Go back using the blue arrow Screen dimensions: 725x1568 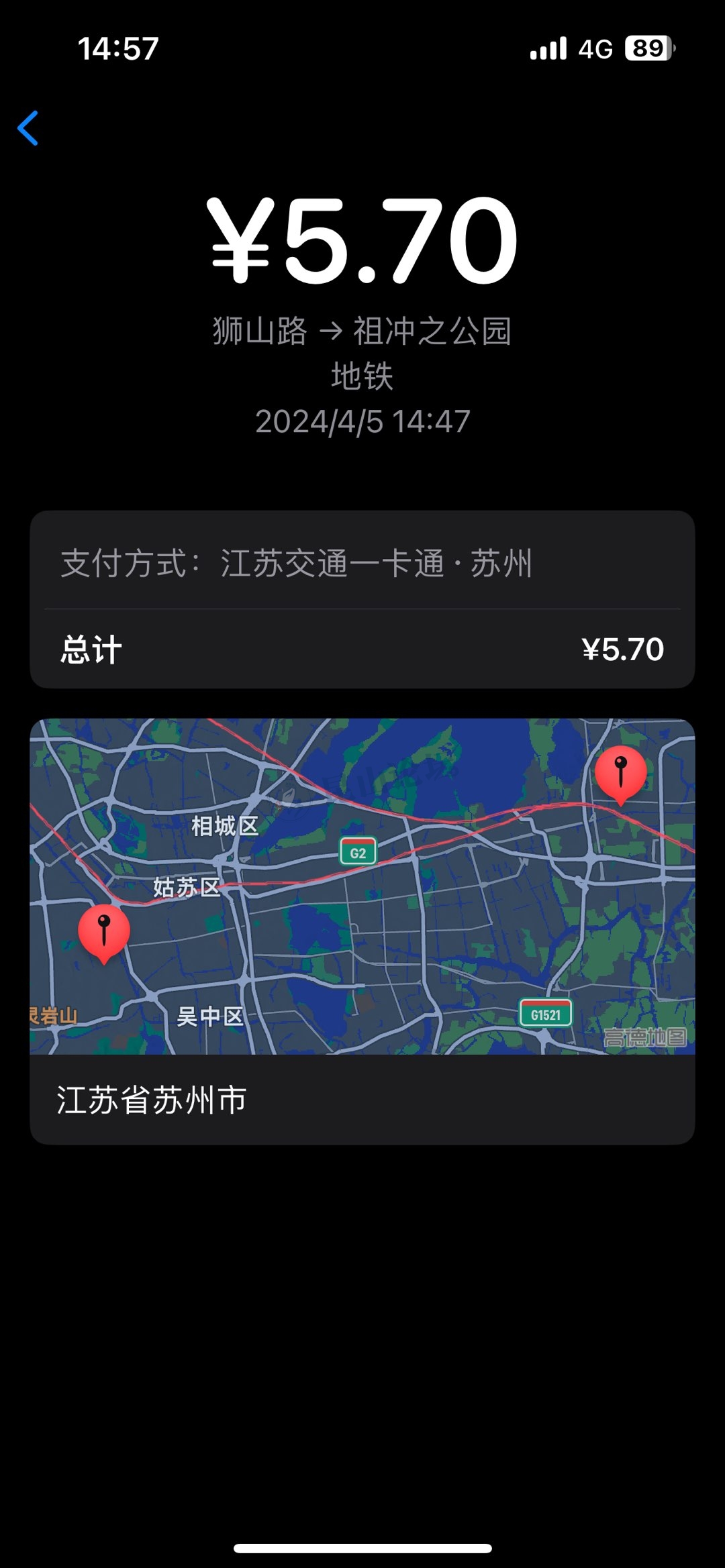click(x=28, y=128)
